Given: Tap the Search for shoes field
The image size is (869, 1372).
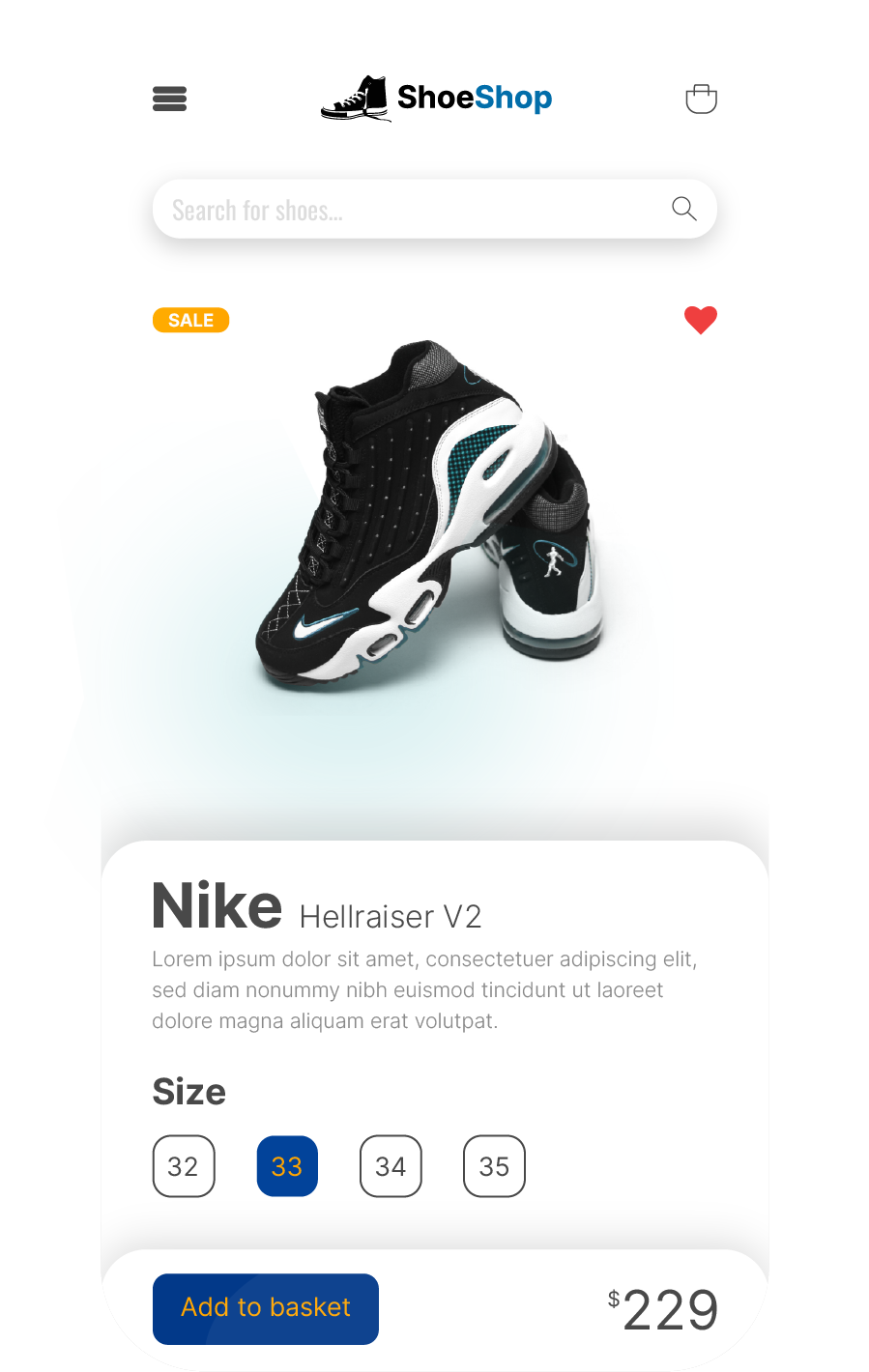Looking at the screenshot, I should coord(406,210).
